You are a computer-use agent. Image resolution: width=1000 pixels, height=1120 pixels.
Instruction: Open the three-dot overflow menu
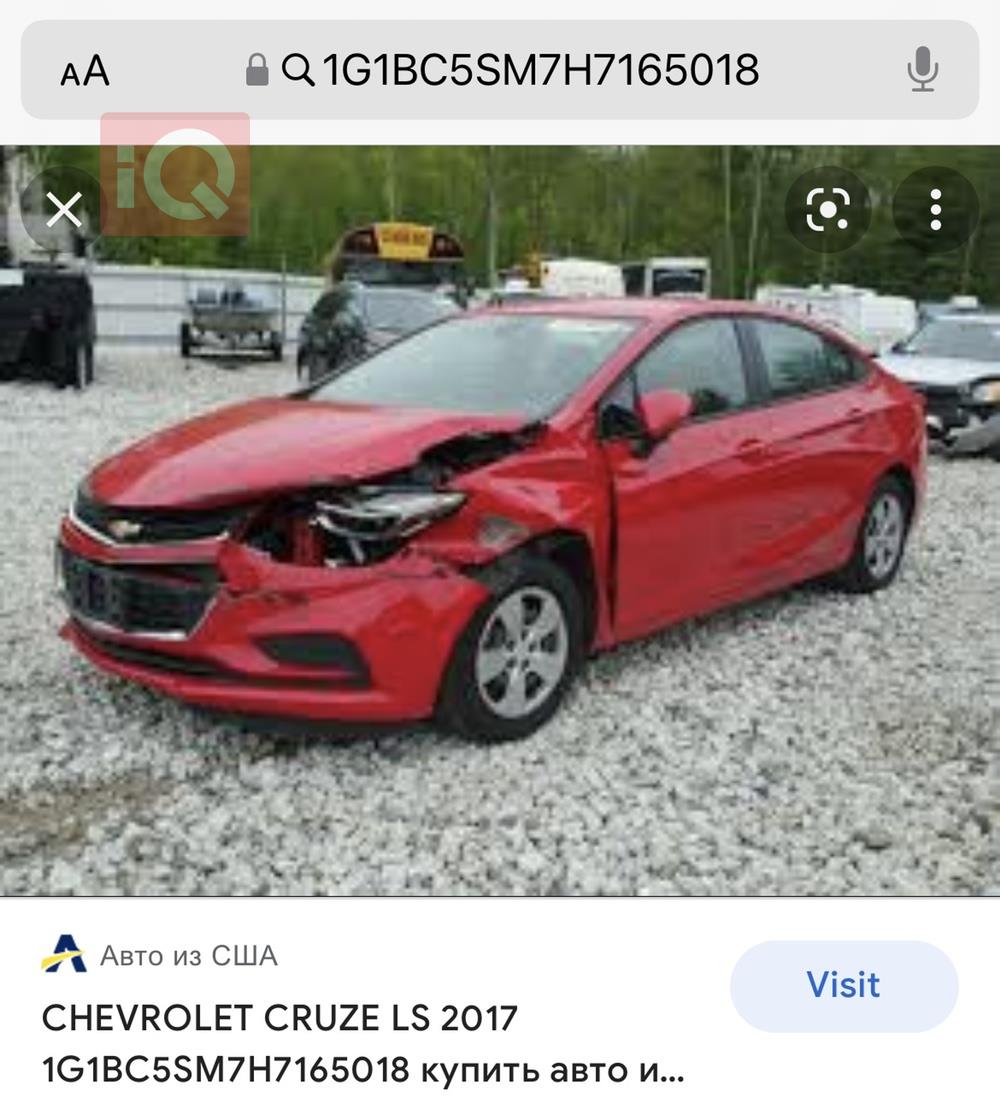pyautogui.click(x=935, y=210)
